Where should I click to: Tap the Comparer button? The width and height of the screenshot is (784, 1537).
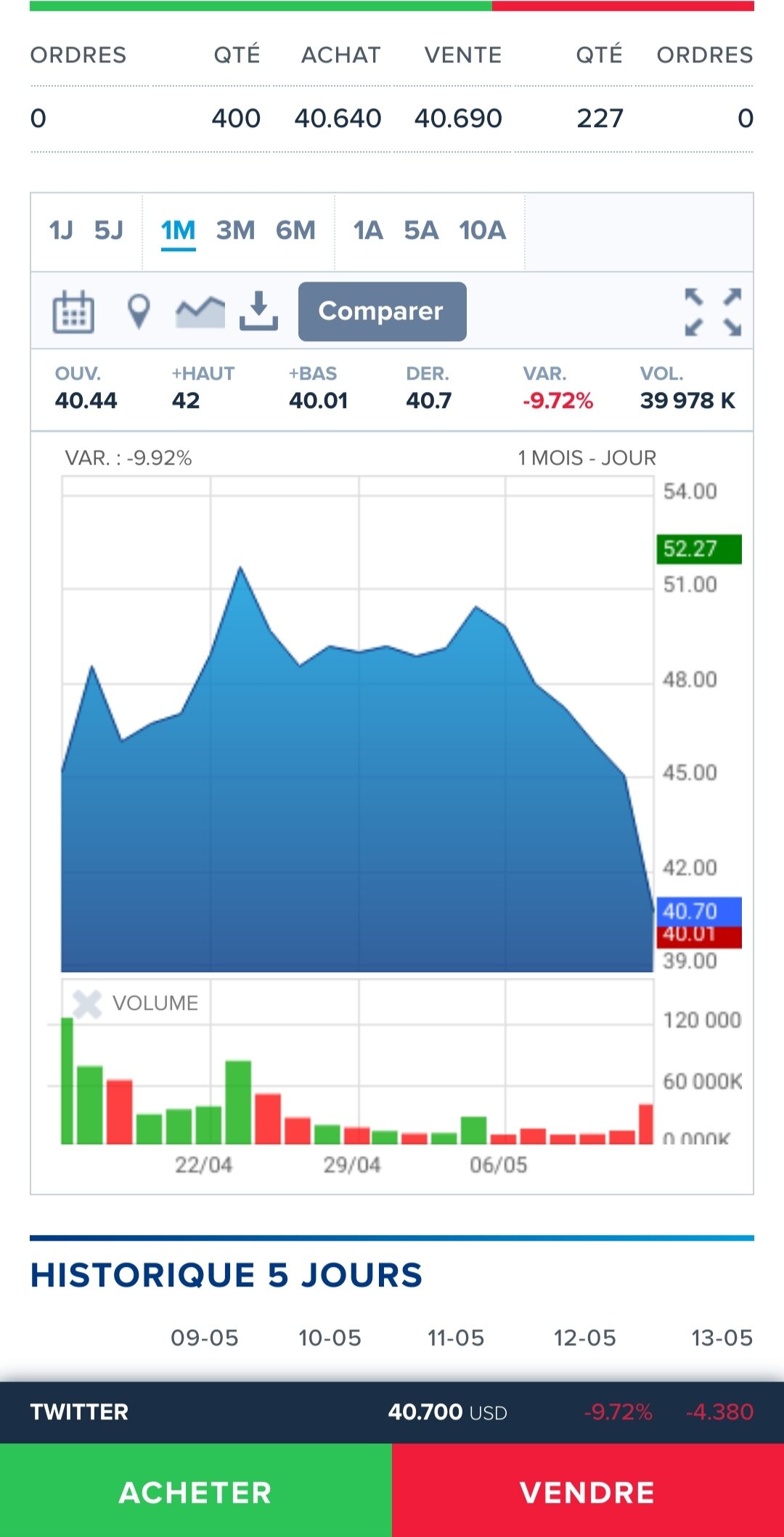point(382,311)
